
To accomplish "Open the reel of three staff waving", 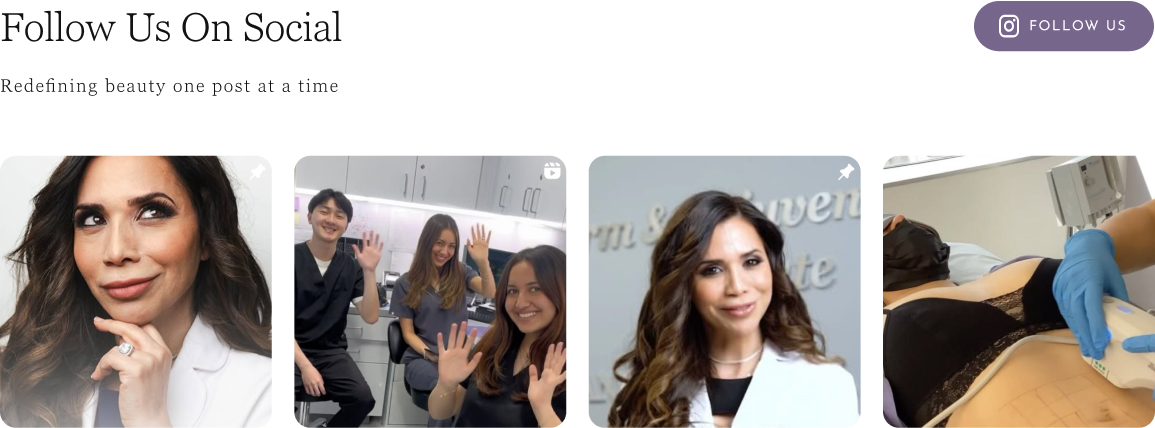I will point(430,292).
